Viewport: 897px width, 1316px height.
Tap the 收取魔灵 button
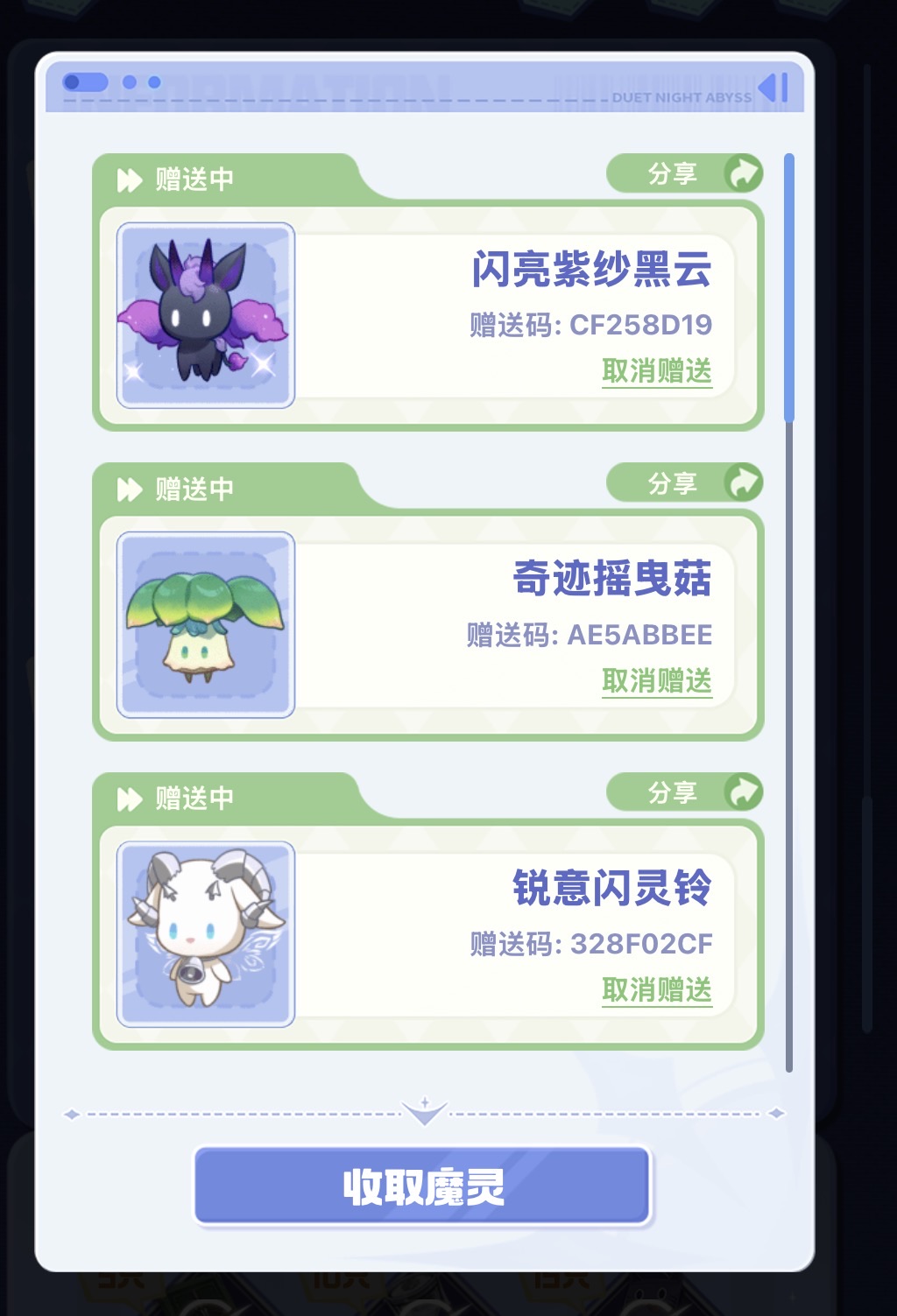(422, 1186)
